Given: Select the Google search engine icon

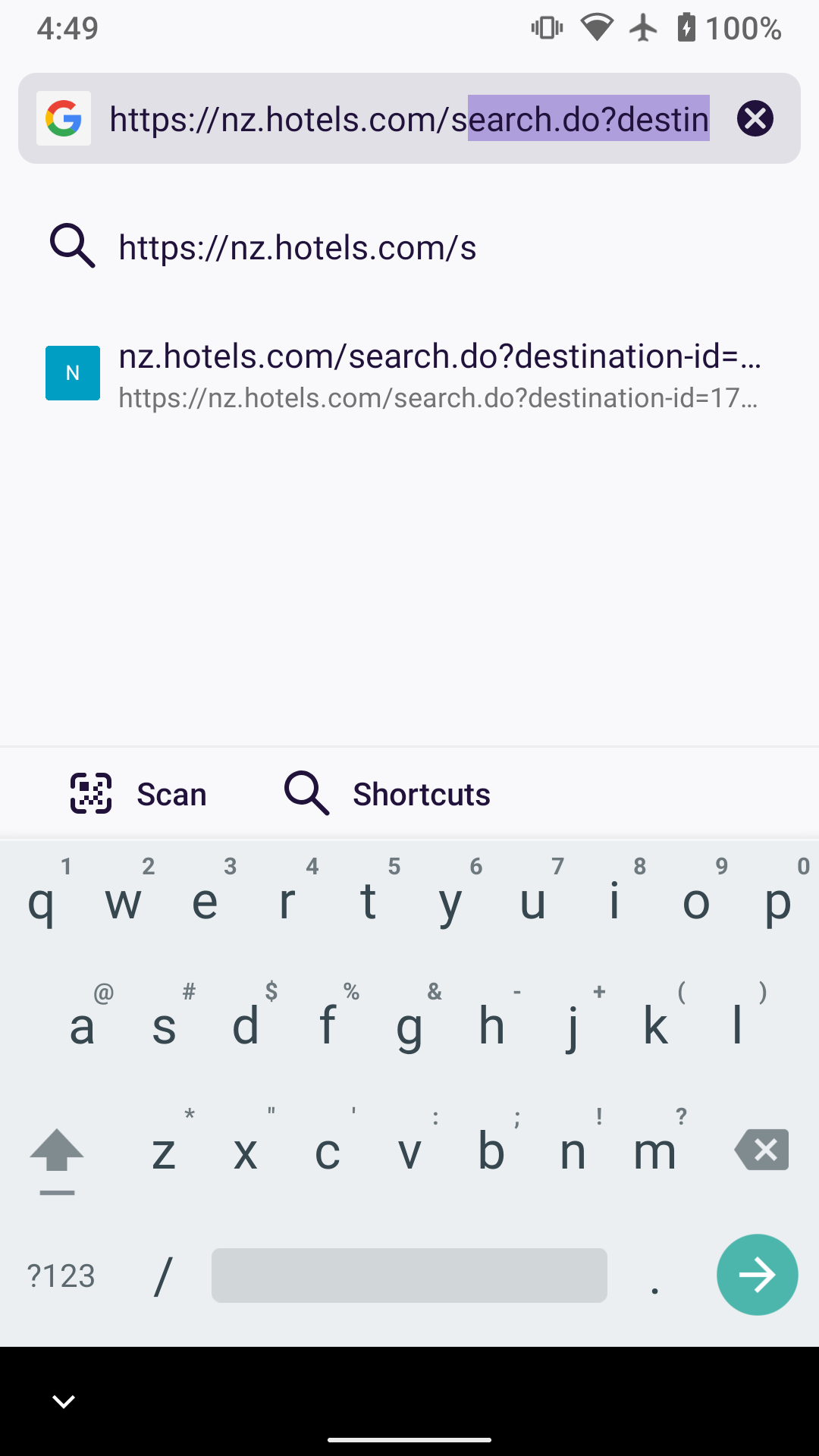Looking at the screenshot, I should click(x=64, y=119).
